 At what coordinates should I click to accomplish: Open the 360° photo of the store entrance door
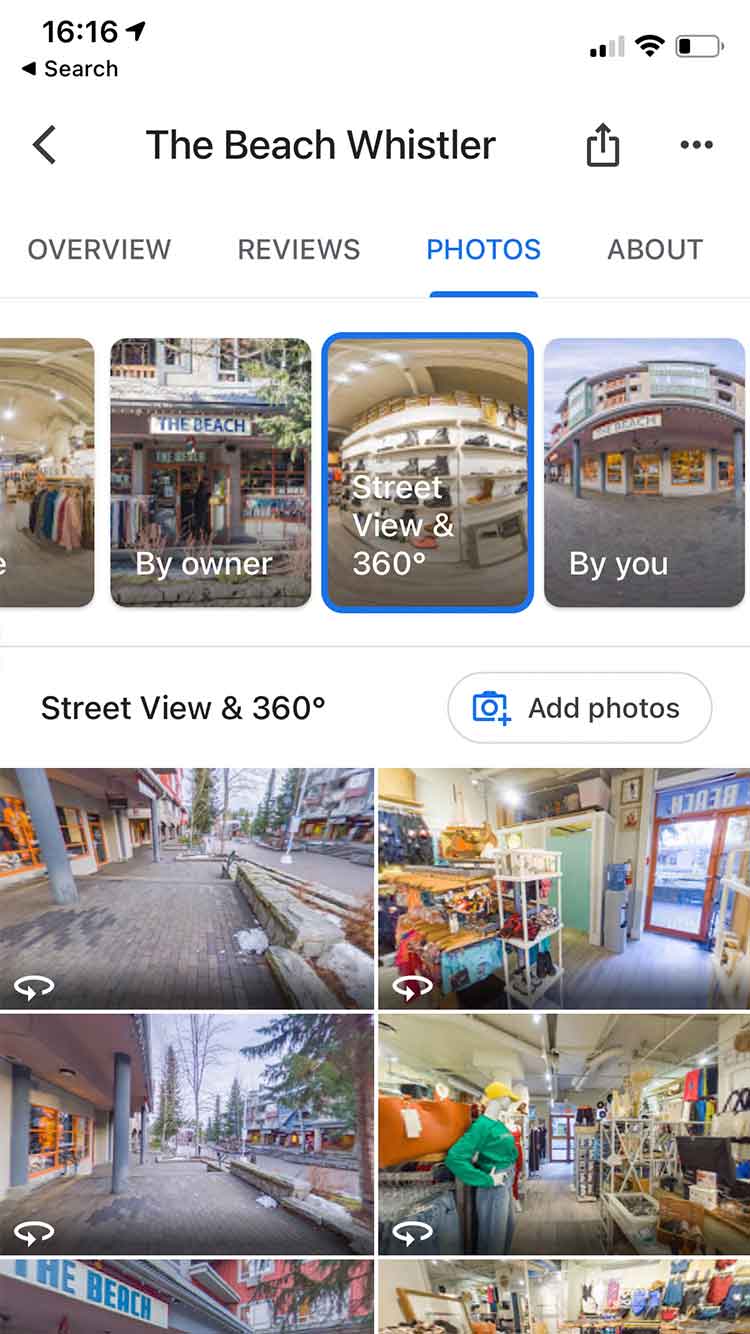tap(564, 888)
